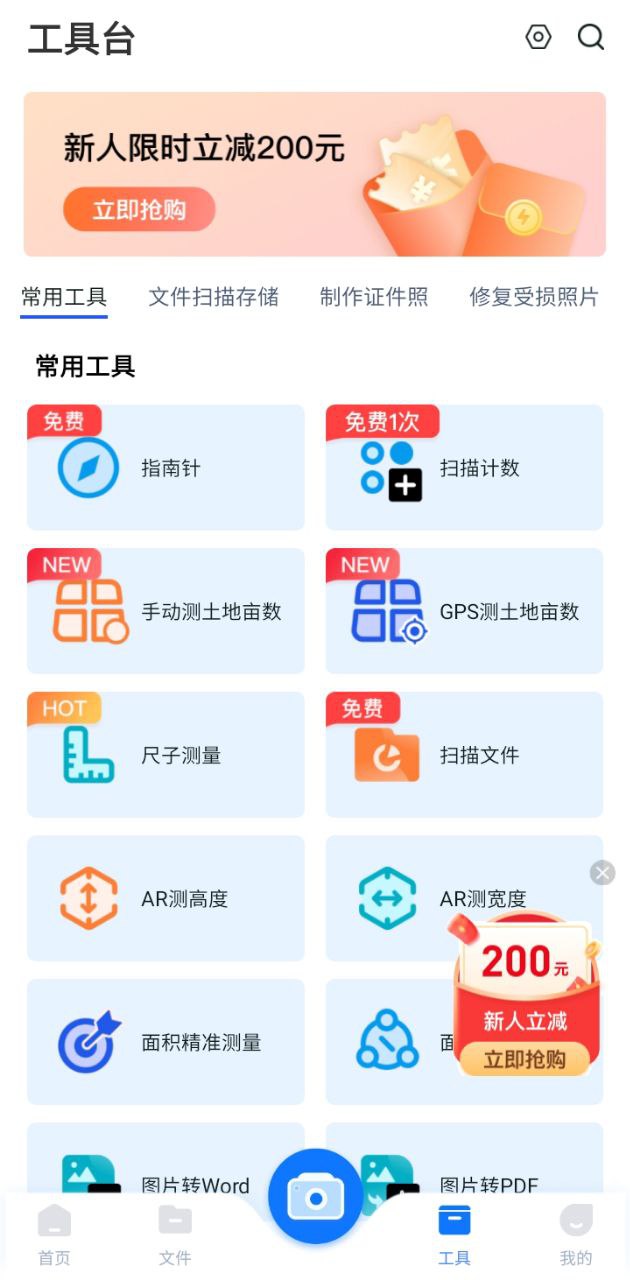Image resolution: width=630 pixels, height=1280 pixels.
Task: Launch the AR测高度 tool
Action: click(x=166, y=898)
